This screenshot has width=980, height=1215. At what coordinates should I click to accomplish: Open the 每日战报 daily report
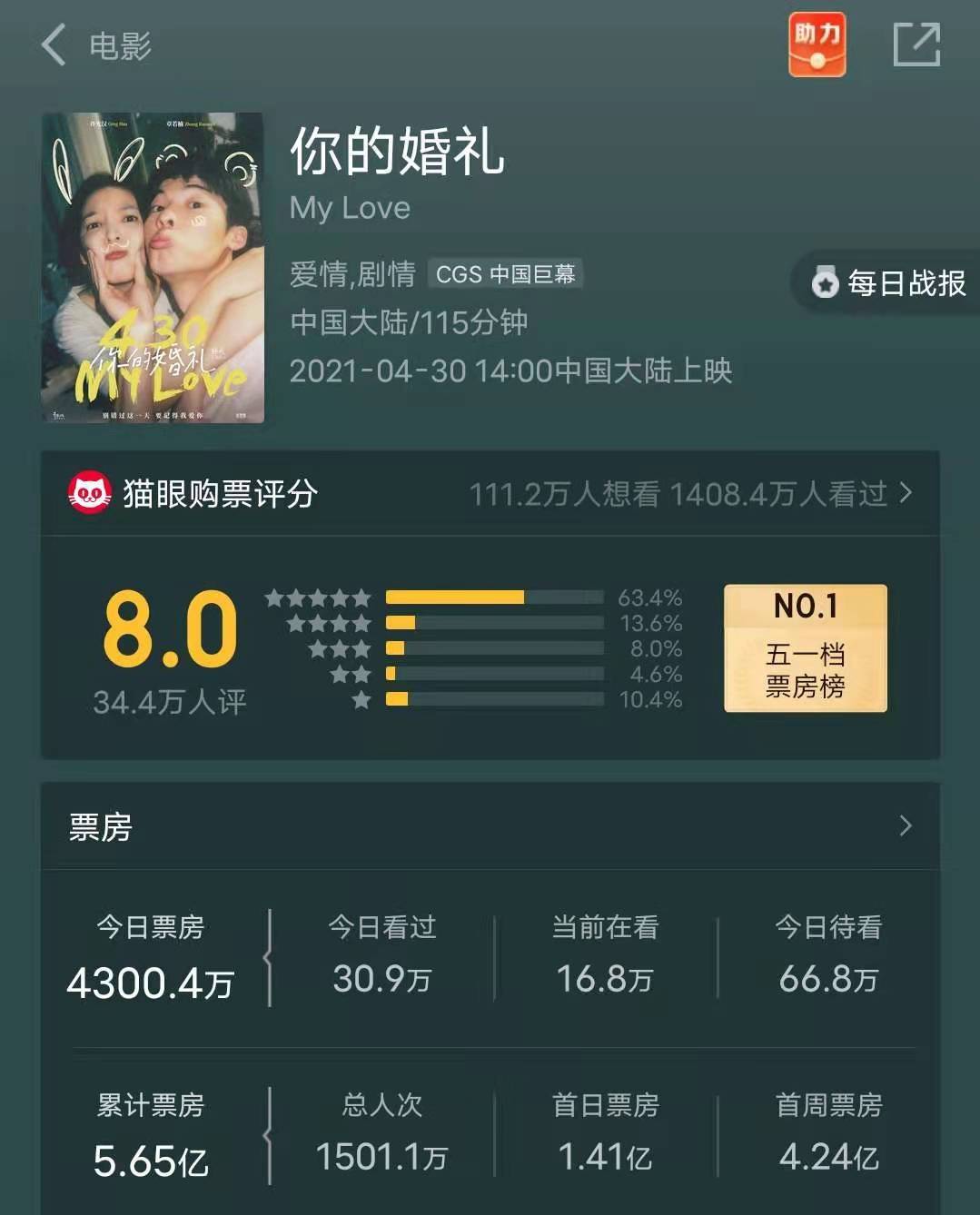(x=889, y=283)
